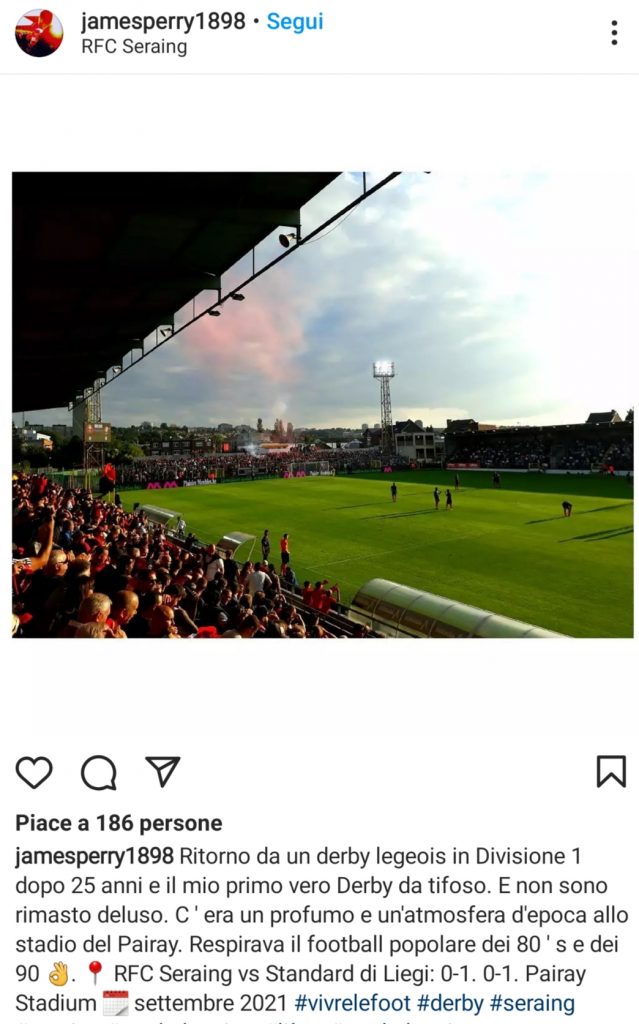This screenshot has width=639, height=1024.
Task: Open the #seraing hashtag
Action: [533, 1003]
